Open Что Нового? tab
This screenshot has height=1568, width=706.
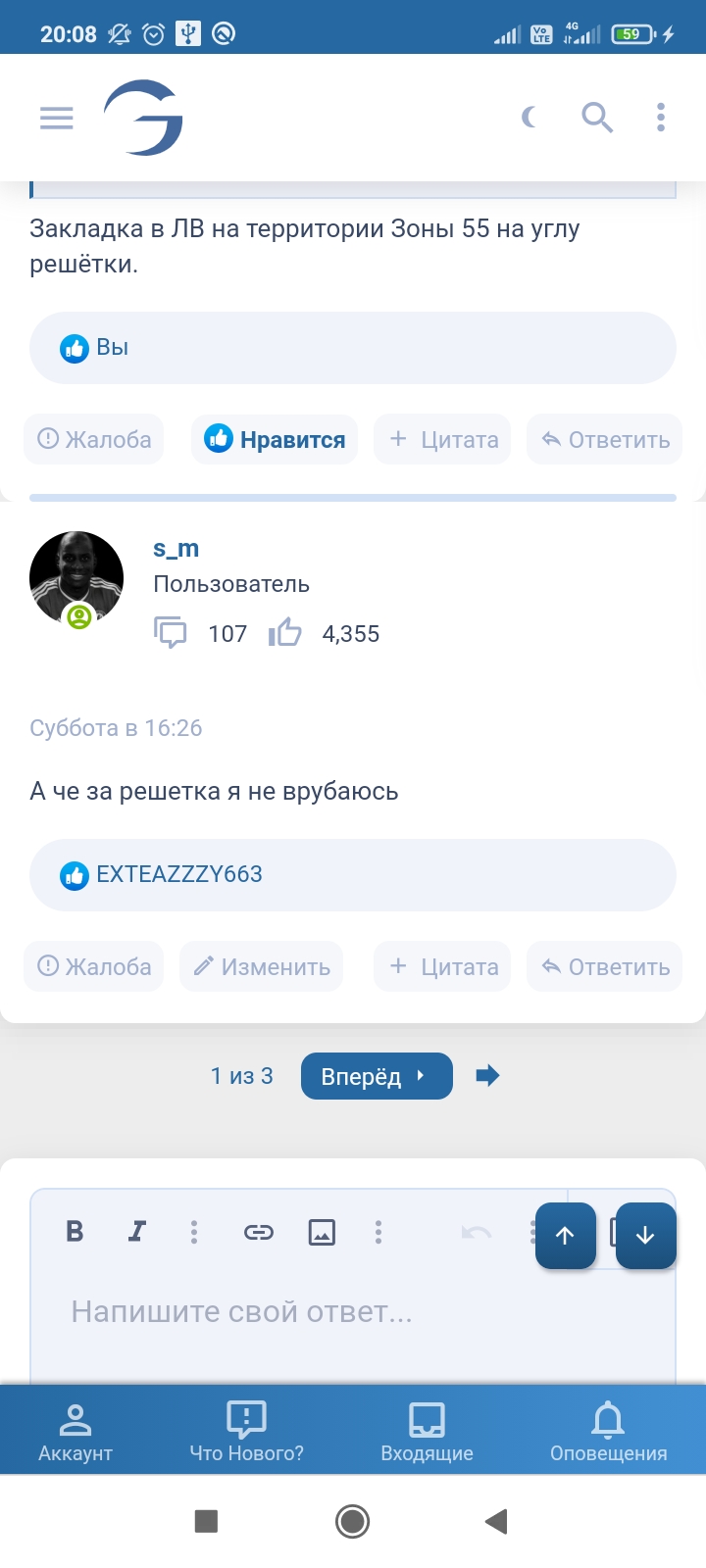pyautogui.click(x=246, y=1430)
